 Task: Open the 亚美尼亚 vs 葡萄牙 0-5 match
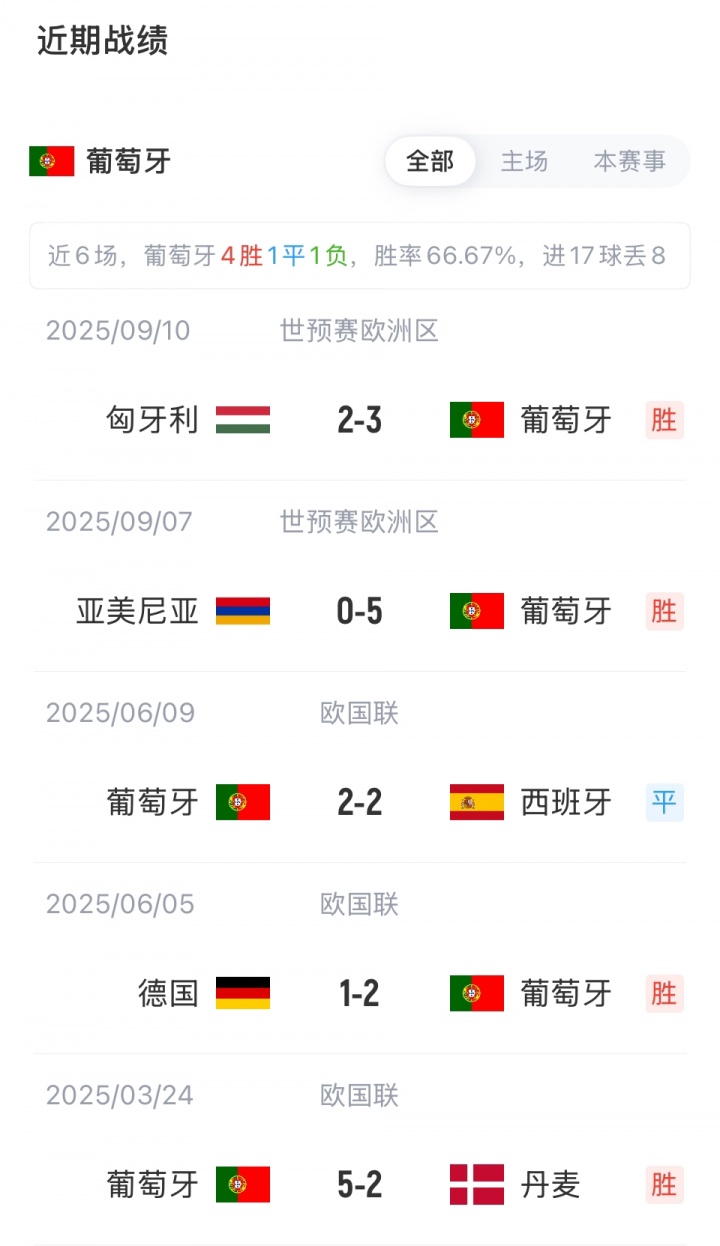[x=360, y=611]
